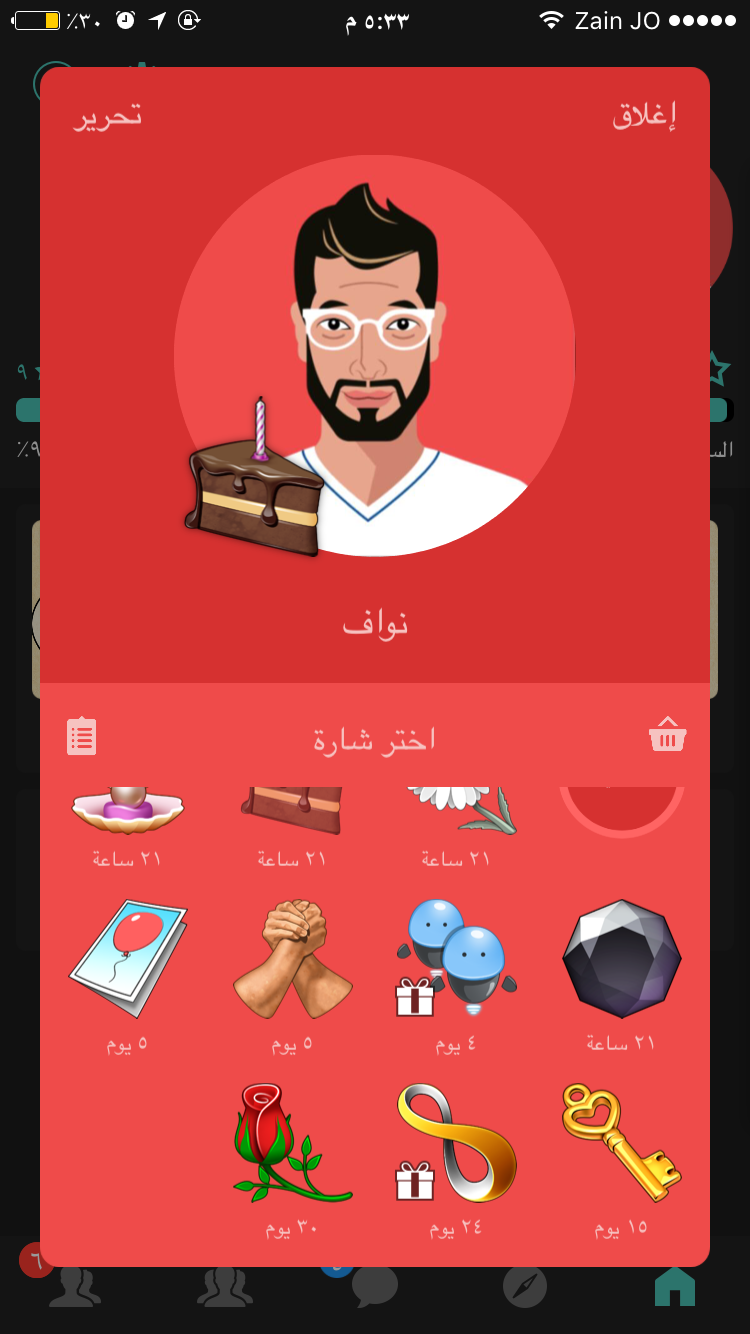This screenshot has height=1334, width=750.
Task: Choose the clasped hands badge
Action: (292, 958)
